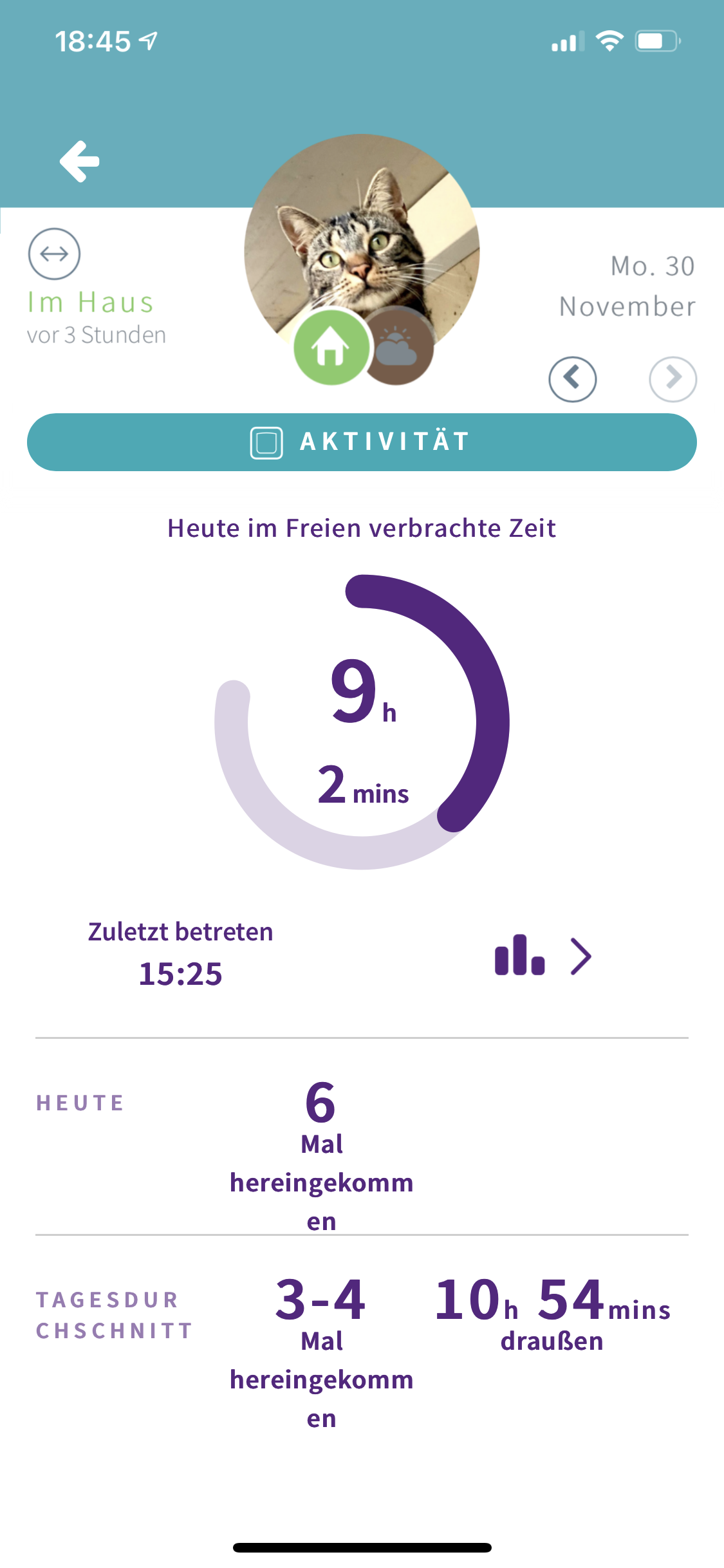724x1568 pixels.
Task: Go to the previous day
Action: 572,379
